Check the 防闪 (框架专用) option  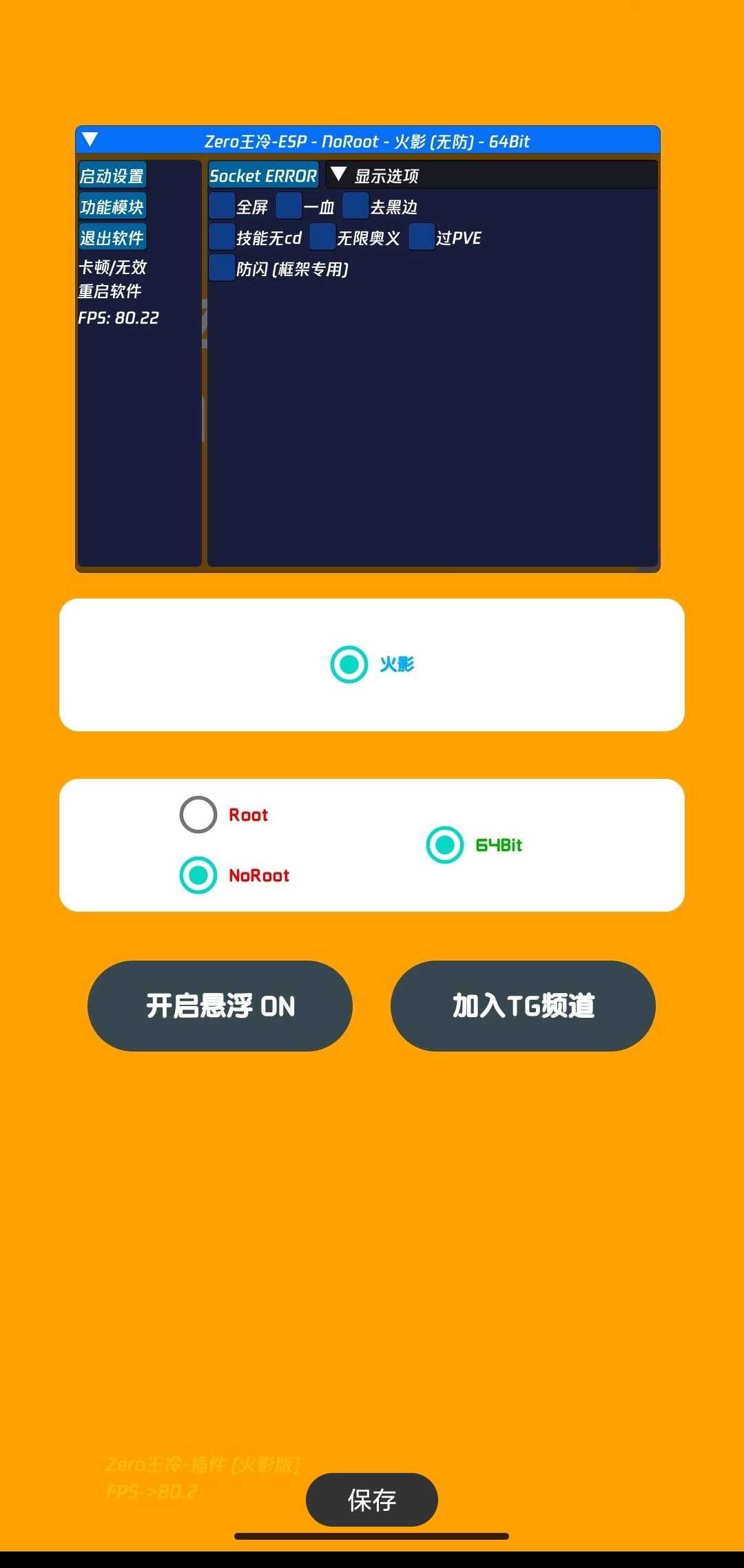pos(222,268)
